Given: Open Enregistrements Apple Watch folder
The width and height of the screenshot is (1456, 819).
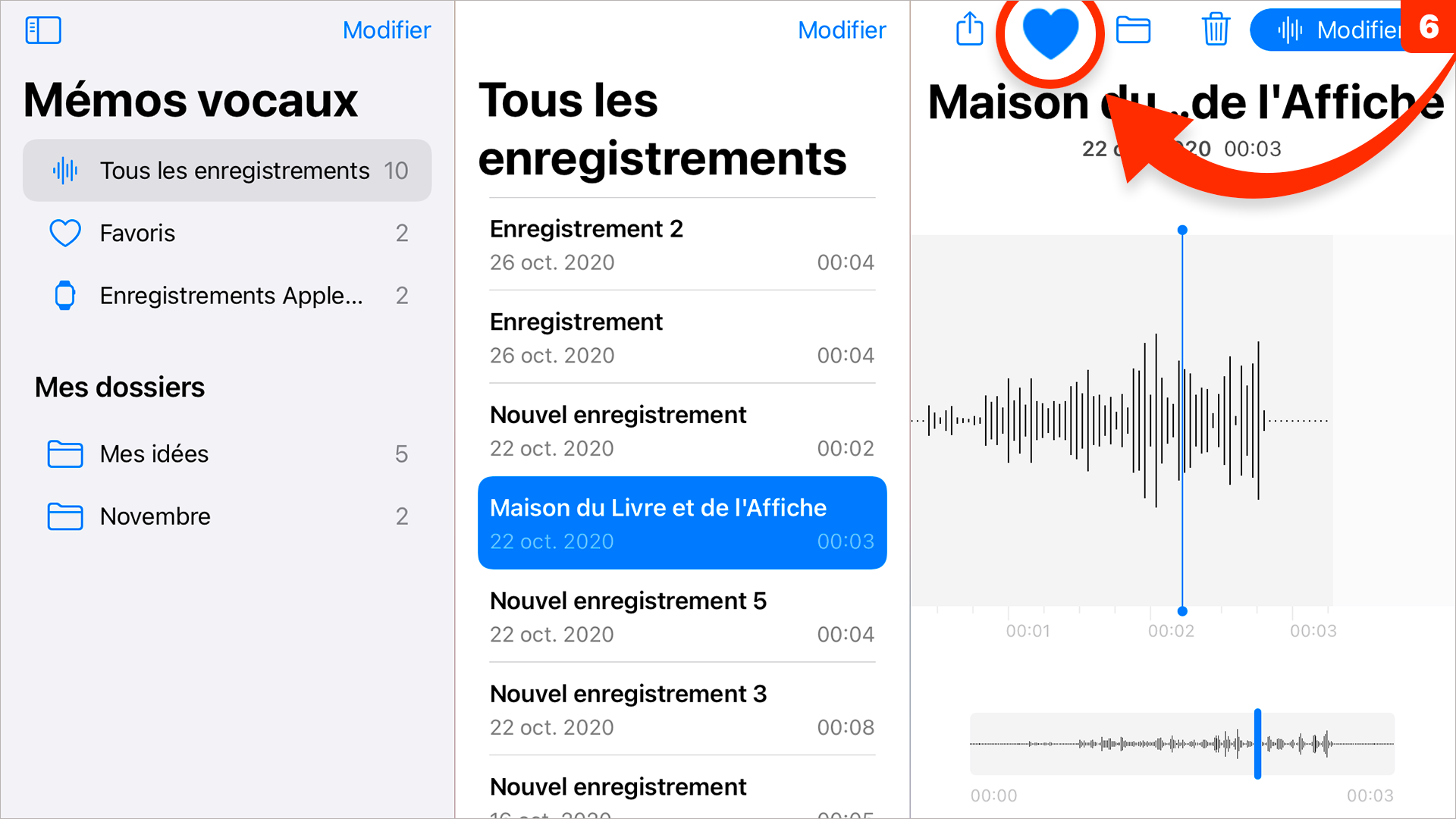Looking at the screenshot, I should click(x=227, y=295).
